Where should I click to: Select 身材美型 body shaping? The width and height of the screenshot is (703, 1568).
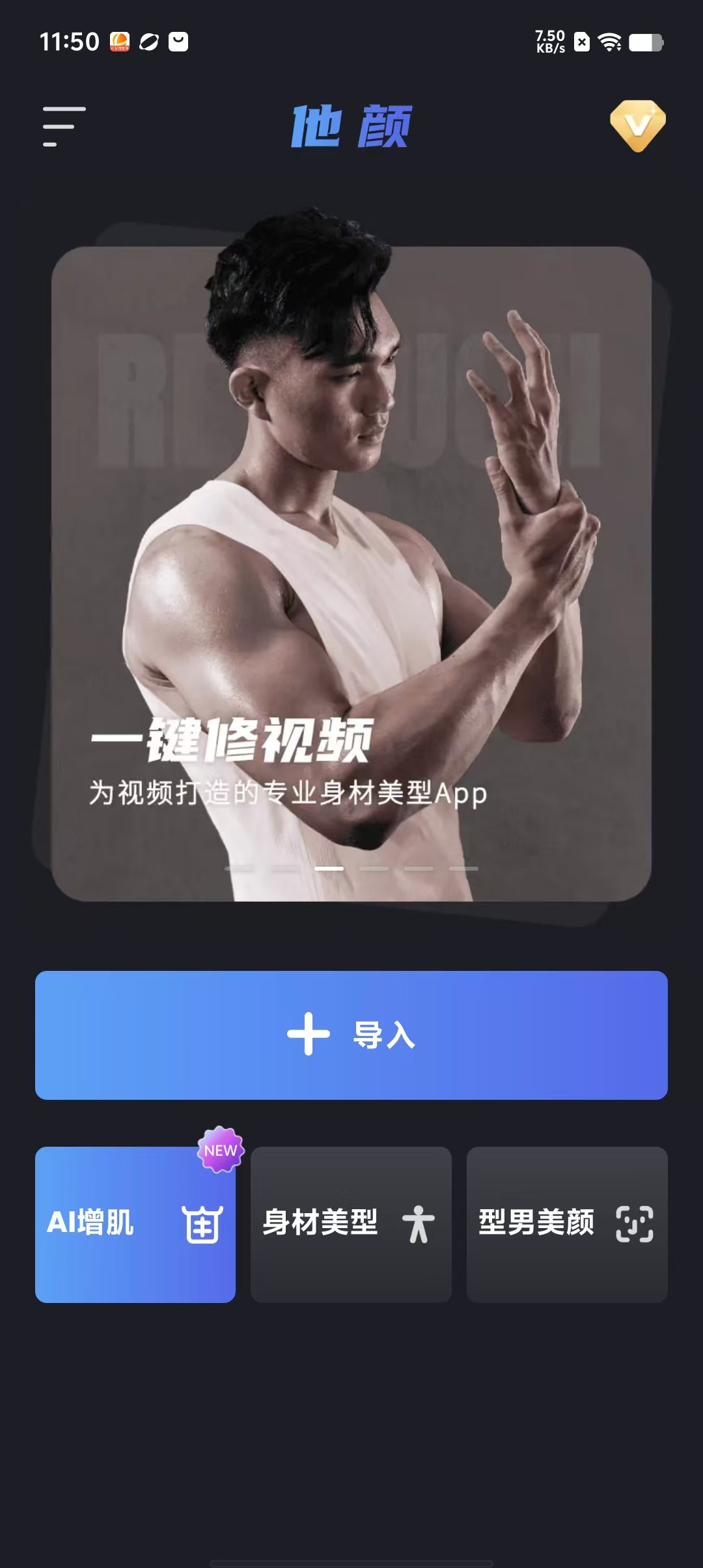coord(351,1224)
